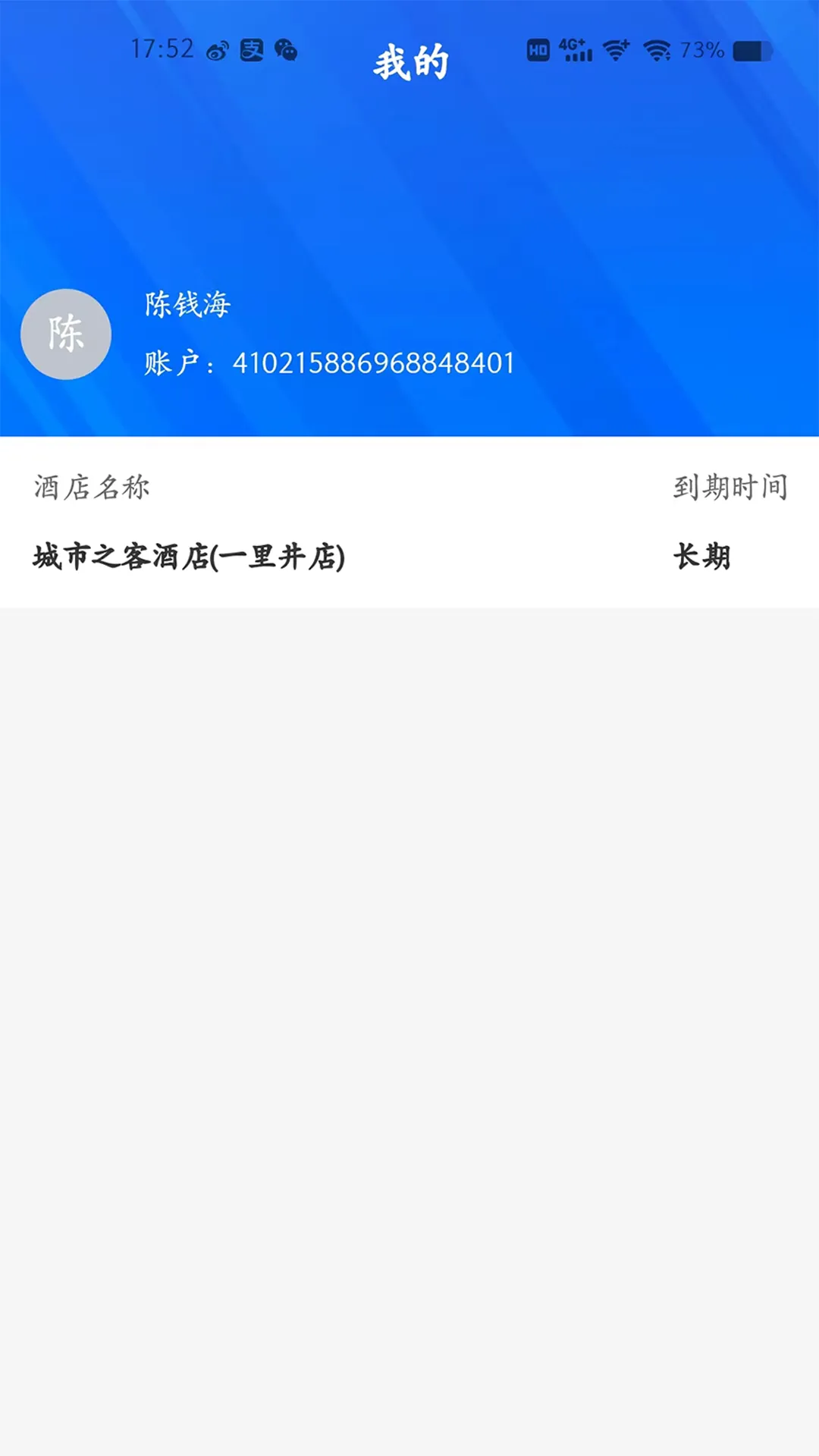This screenshot has width=819, height=1456.
Task: Tap the circular avatar with 陈 character
Action: click(x=66, y=334)
